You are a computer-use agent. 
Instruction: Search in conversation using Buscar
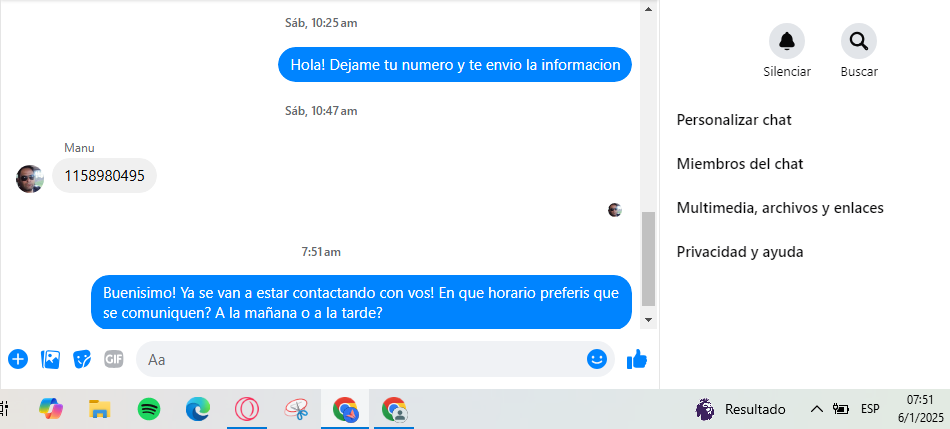click(x=858, y=41)
